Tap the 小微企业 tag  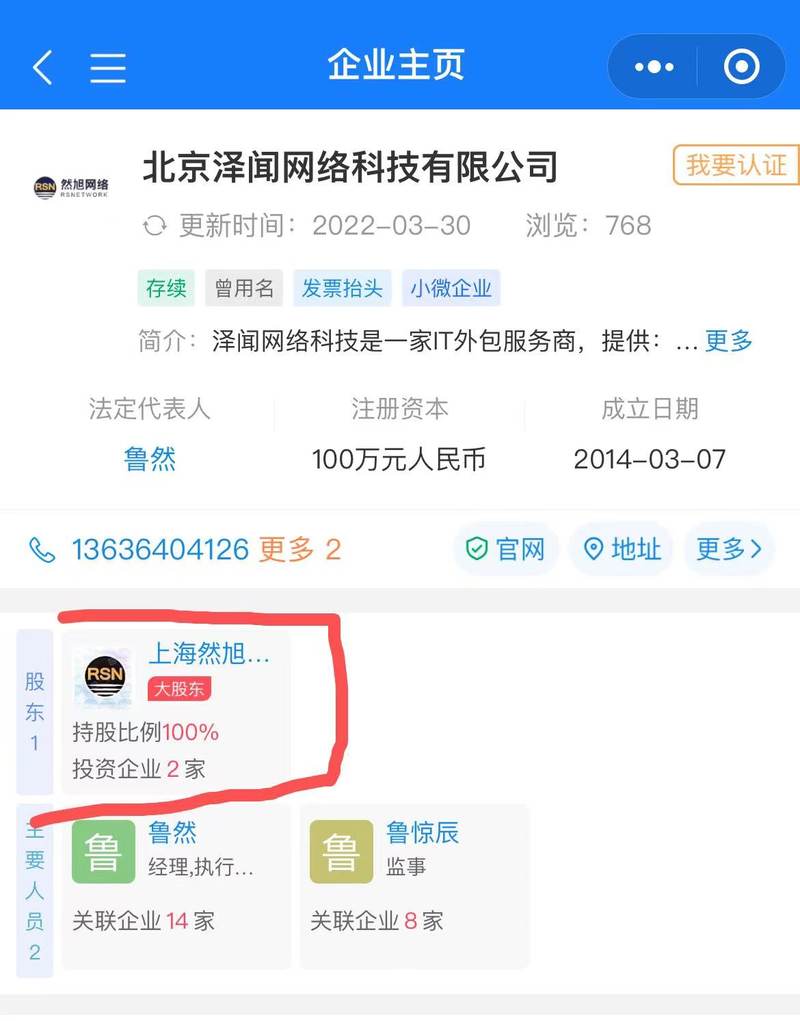point(451,289)
